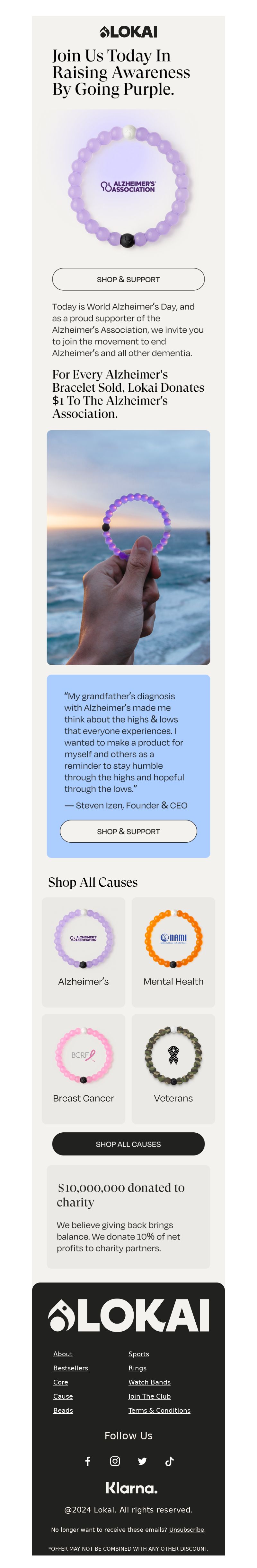
Task: Open the Watch Bands link
Action: coord(149,1382)
